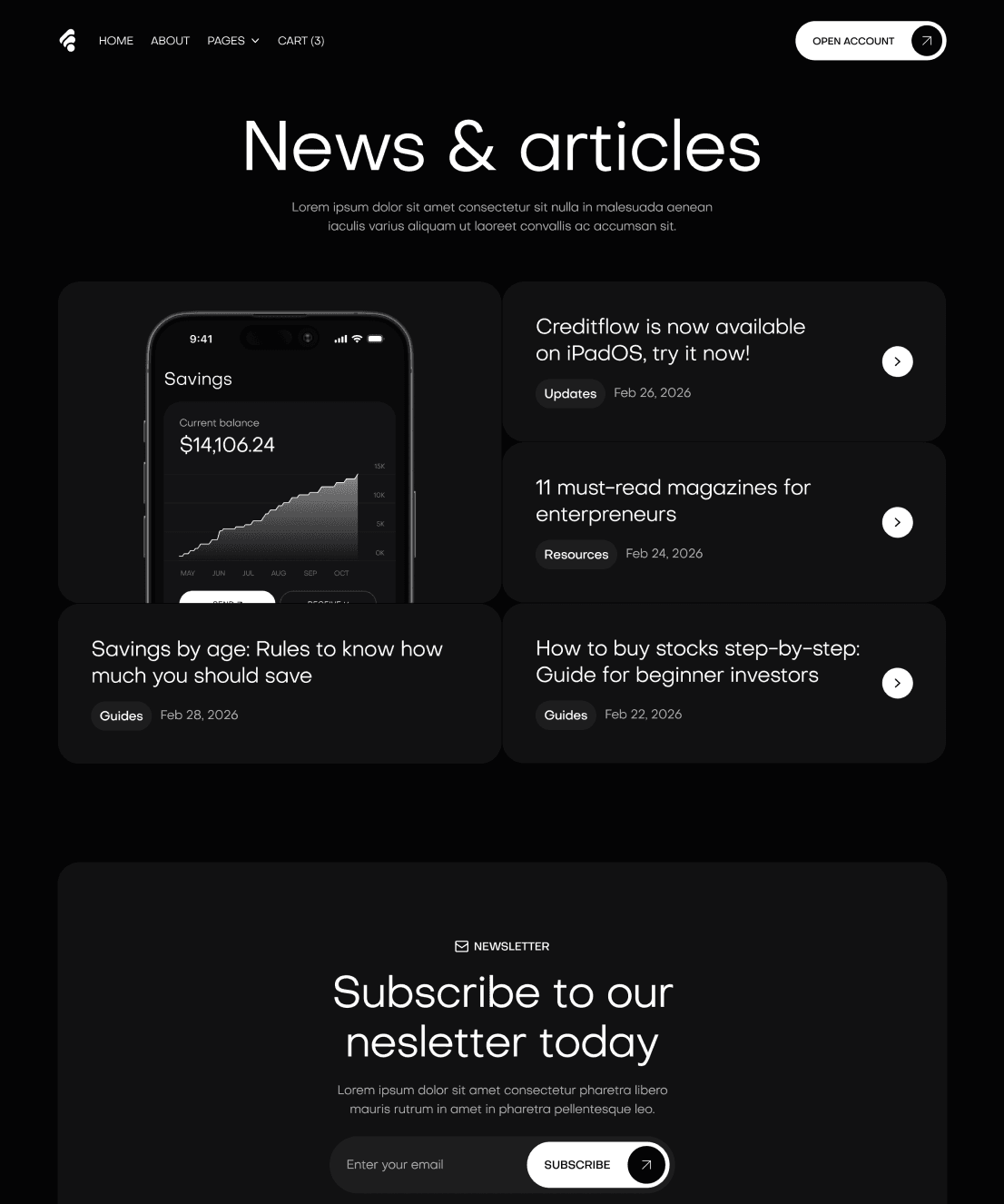The image size is (1004, 1204).
Task: Click the arrow icon on magazines article
Action: pyautogui.click(x=897, y=522)
